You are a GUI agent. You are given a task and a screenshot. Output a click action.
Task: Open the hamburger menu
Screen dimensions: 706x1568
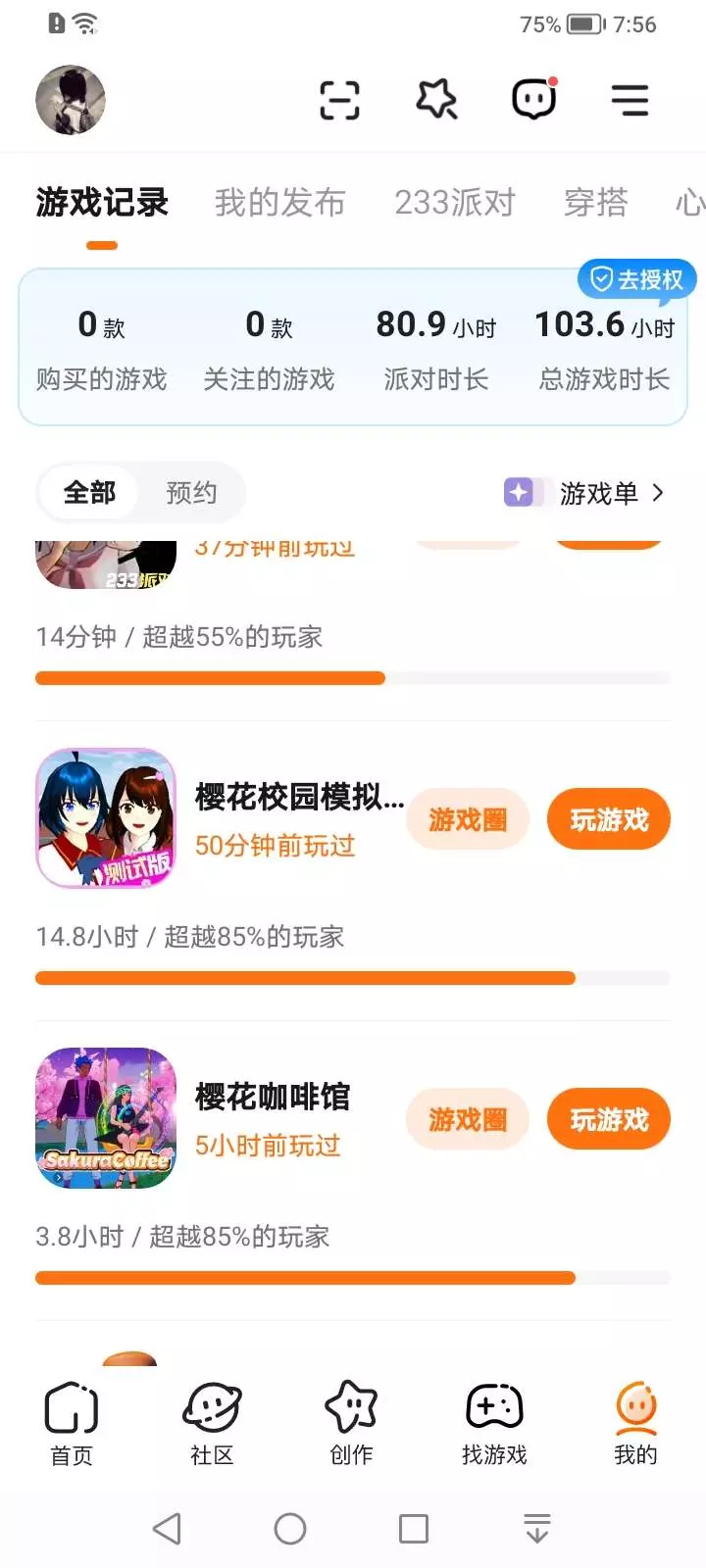pyautogui.click(x=630, y=100)
